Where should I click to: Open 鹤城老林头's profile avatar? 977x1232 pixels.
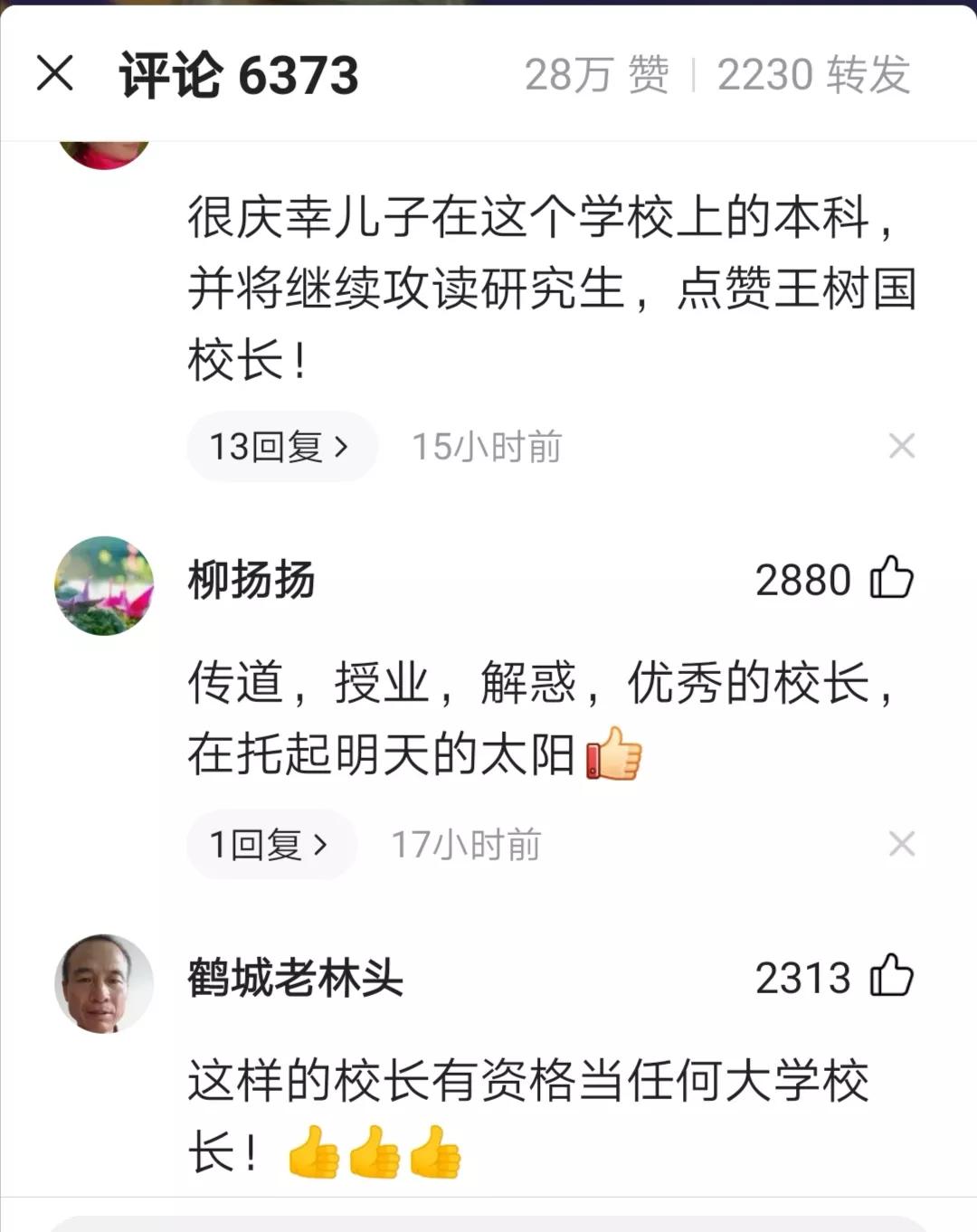point(104,983)
